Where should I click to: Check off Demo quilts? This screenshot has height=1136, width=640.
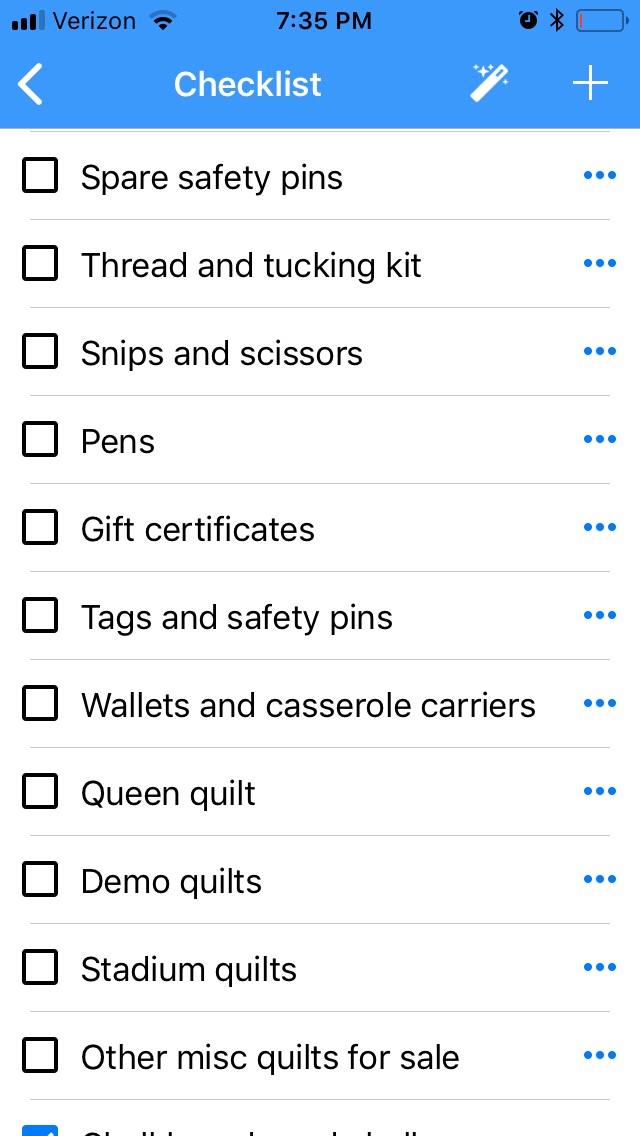(40, 880)
